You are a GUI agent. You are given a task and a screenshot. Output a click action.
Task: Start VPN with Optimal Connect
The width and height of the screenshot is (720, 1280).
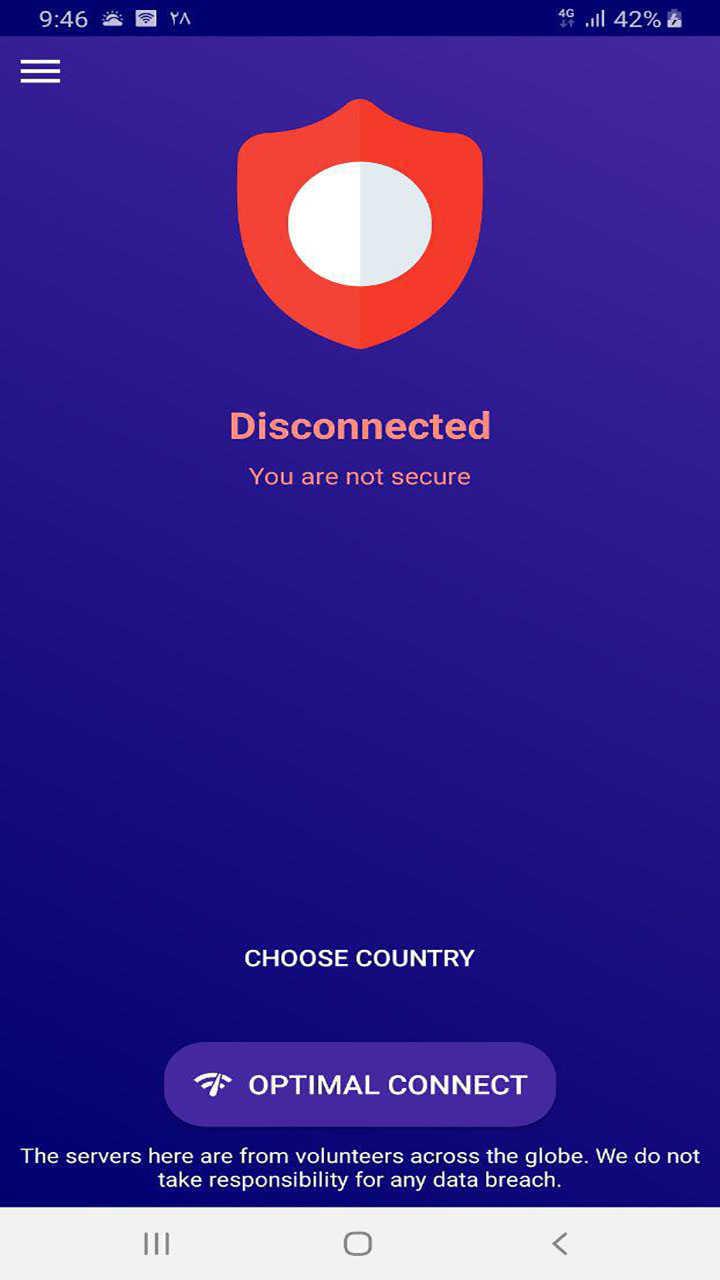pos(360,1085)
